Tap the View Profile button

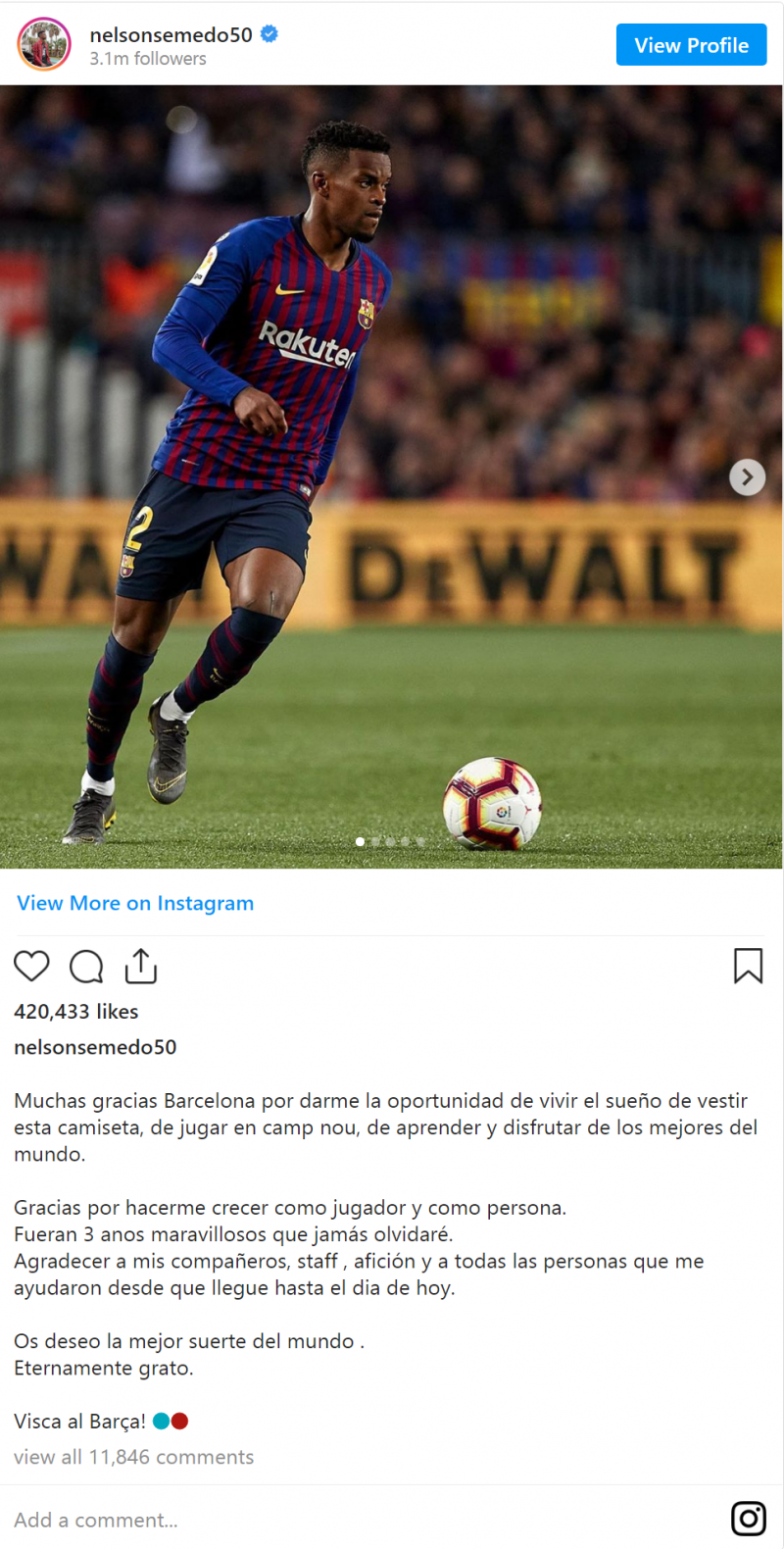click(x=691, y=45)
